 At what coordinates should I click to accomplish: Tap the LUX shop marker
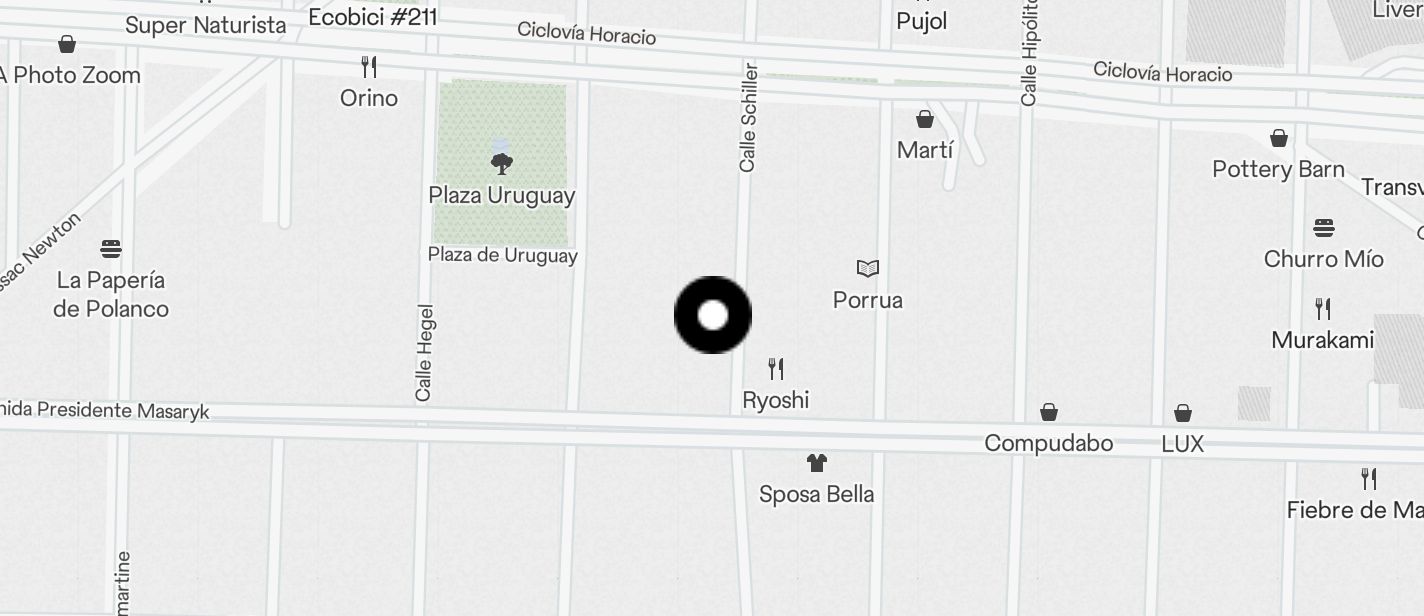pyautogui.click(x=1183, y=413)
